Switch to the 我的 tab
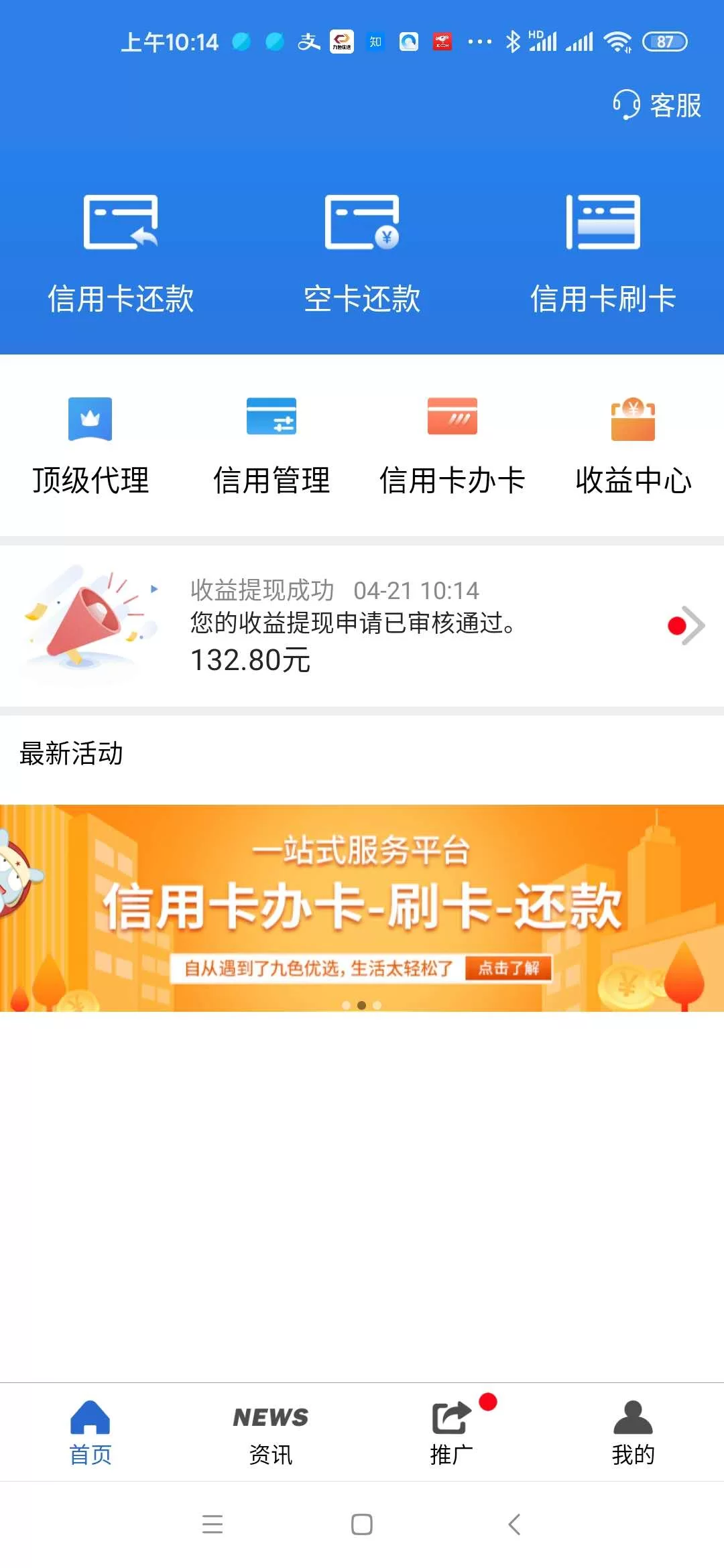Viewport: 724px width, 1568px height. point(633,1433)
